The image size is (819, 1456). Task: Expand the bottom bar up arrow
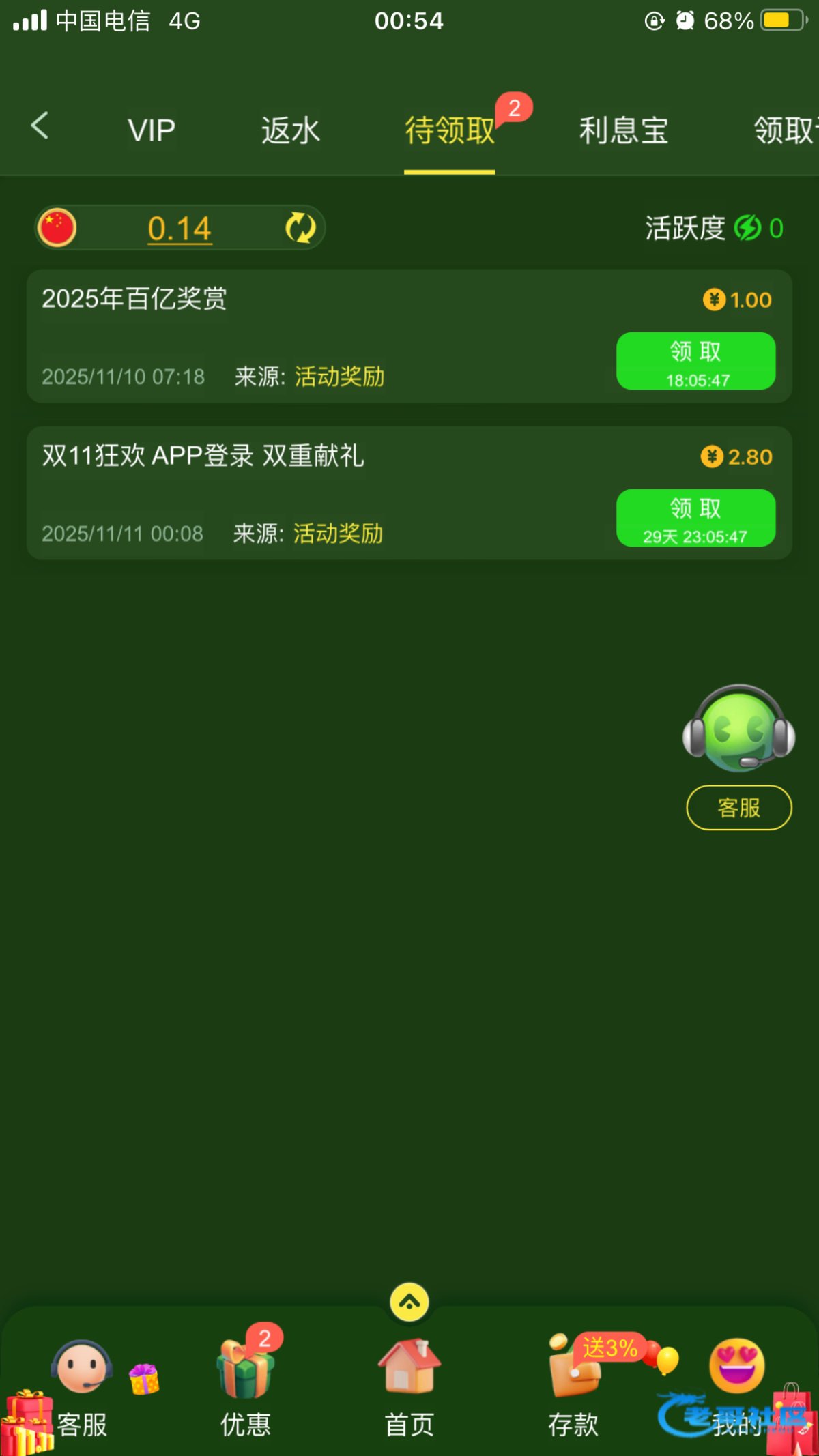409,1302
